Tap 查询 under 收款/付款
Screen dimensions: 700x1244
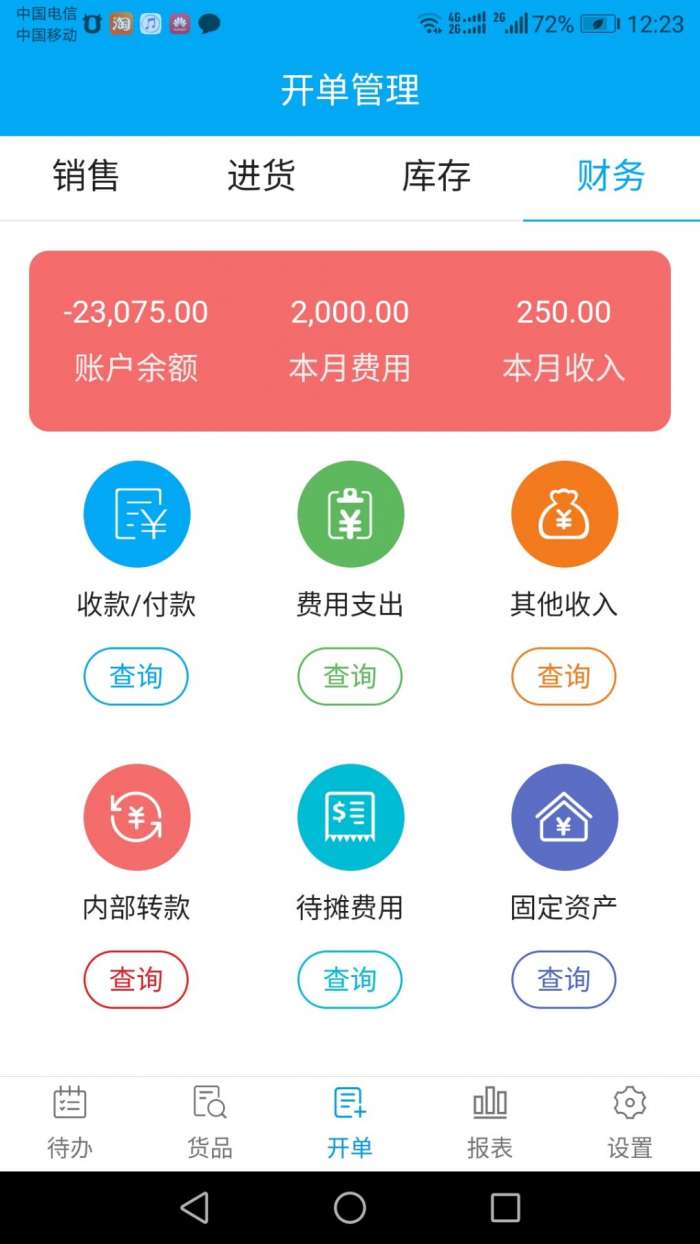click(136, 676)
